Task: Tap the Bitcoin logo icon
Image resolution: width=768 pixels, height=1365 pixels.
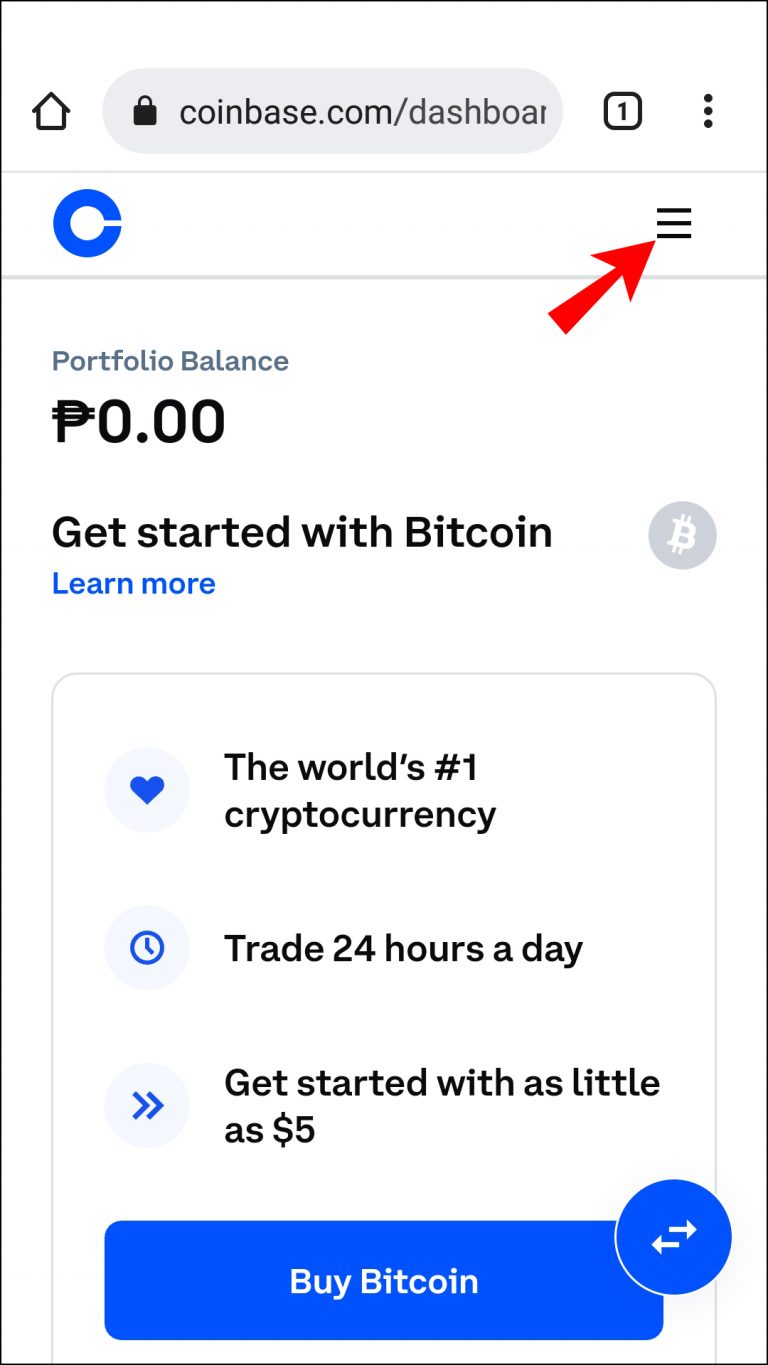Action: (682, 535)
